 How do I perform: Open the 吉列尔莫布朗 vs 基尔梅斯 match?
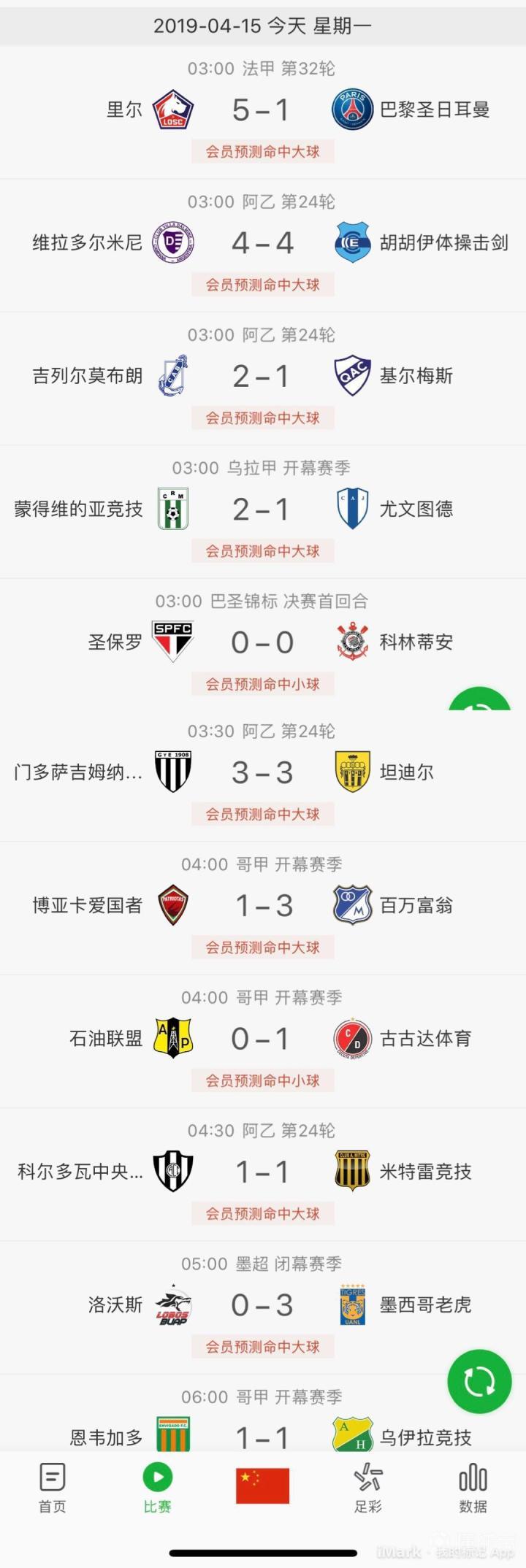point(262,377)
